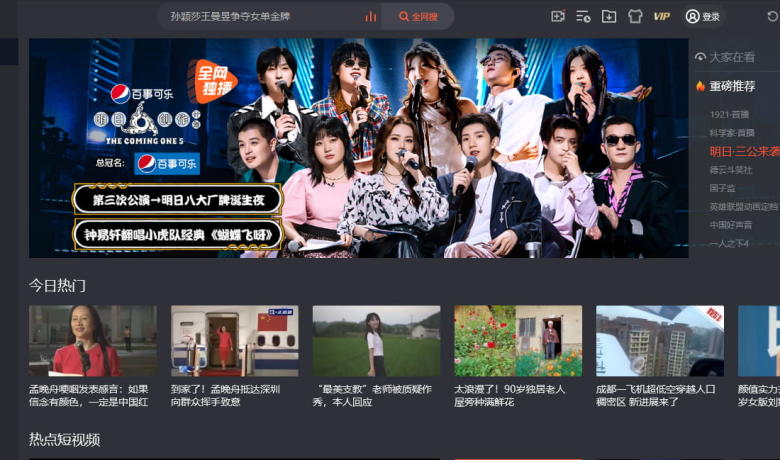
Task: Select 中国好声音 in the recommended list
Action: [731, 224]
